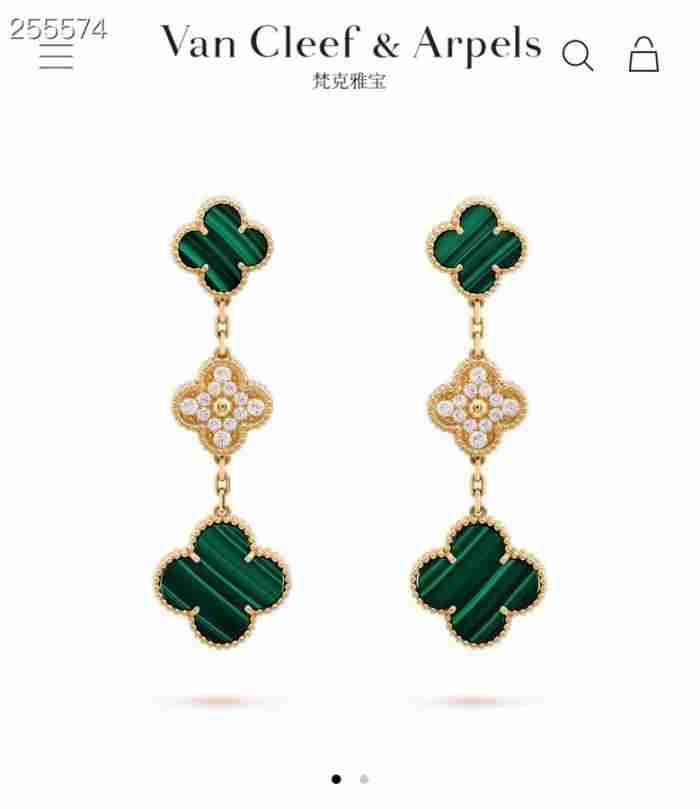
Task: Open the hamburger navigation menu
Action: [56, 55]
